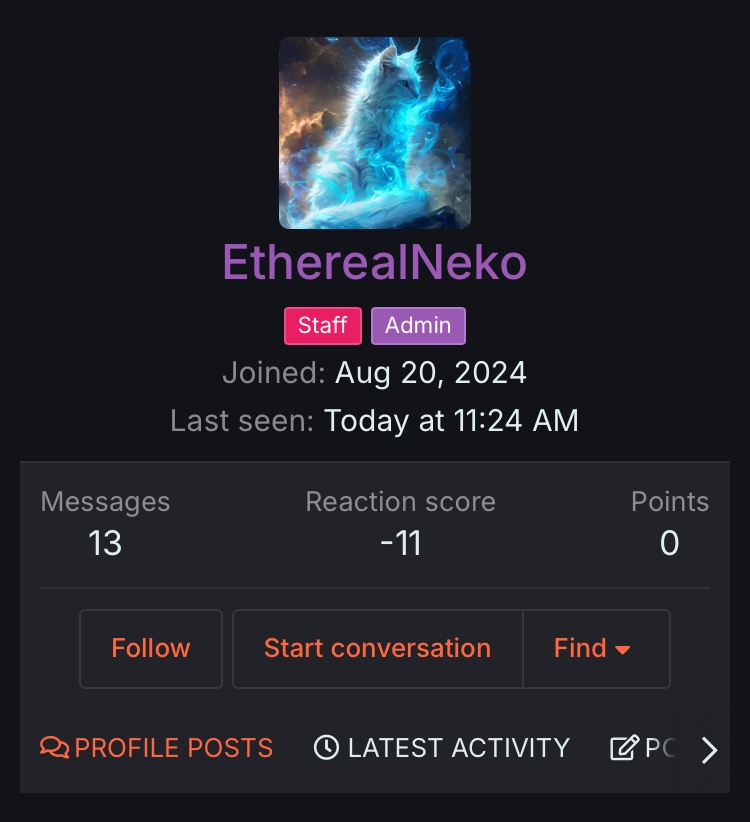Tap the right arrow for more tabs
The height and width of the screenshot is (822, 750).
pyautogui.click(x=709, y=750)
